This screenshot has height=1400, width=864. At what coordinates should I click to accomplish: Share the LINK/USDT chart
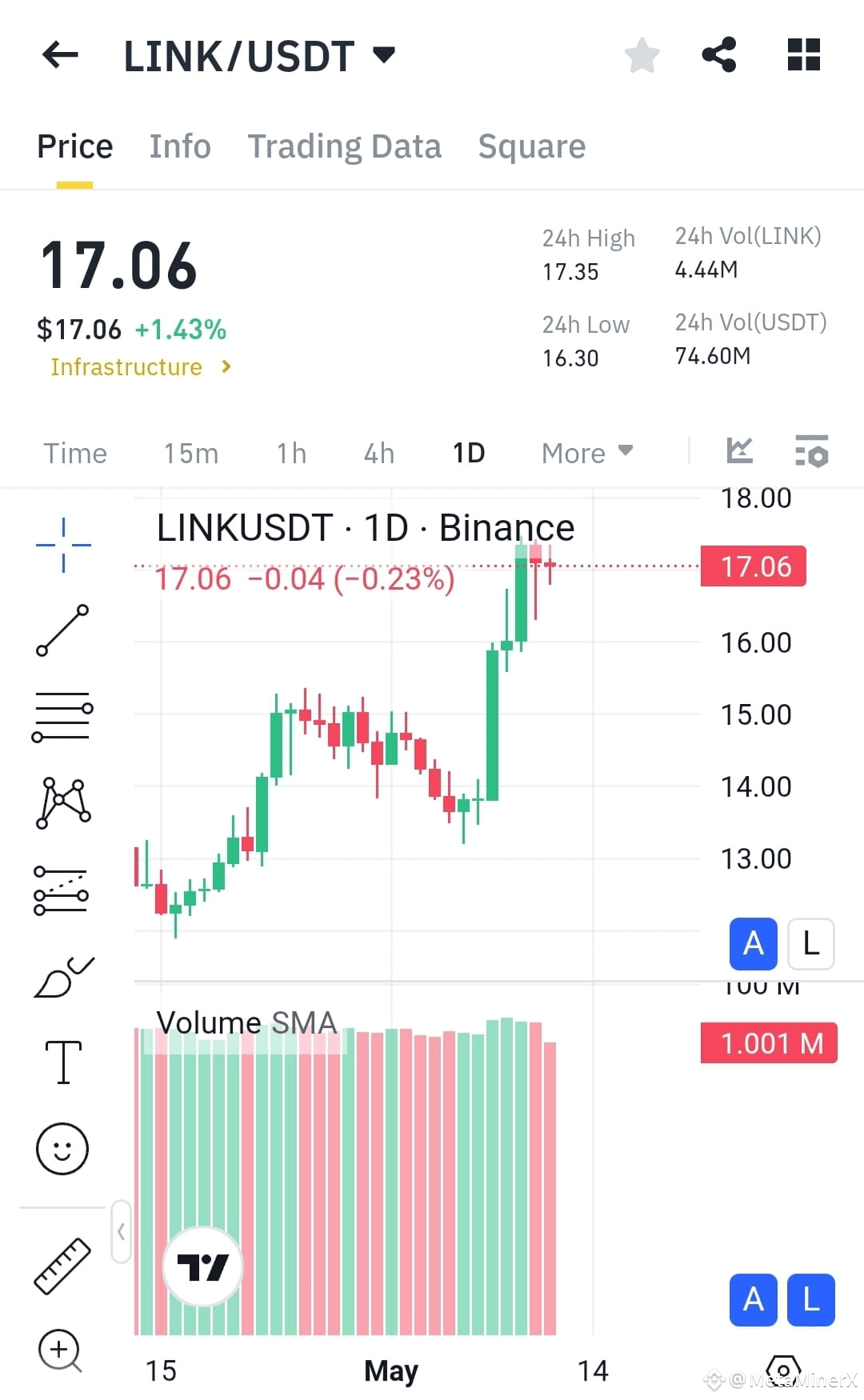click(x=719, y=54)
